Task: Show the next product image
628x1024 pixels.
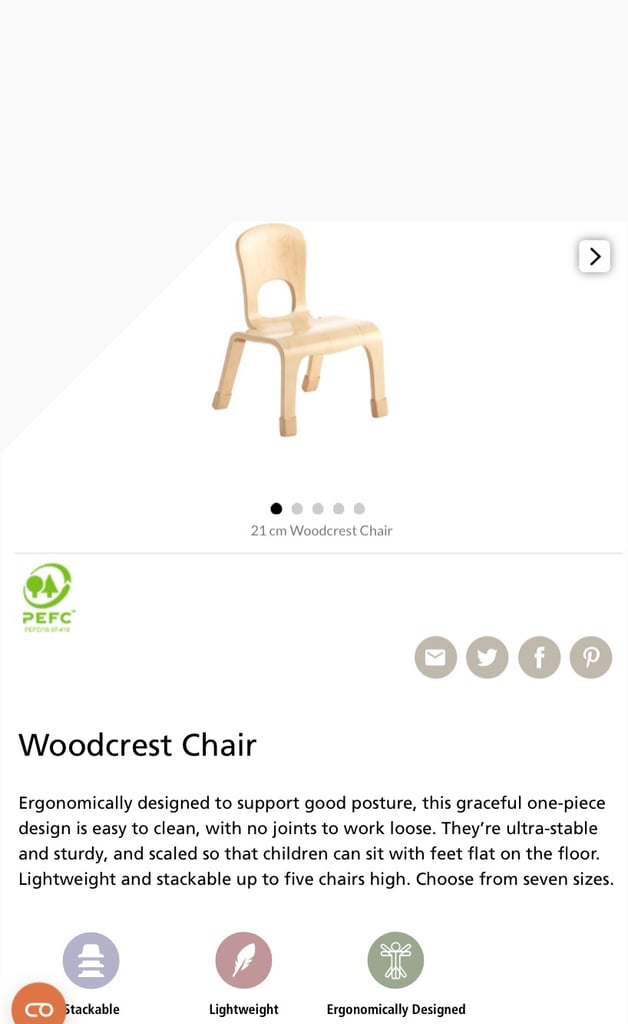Action: coord(594,255)
